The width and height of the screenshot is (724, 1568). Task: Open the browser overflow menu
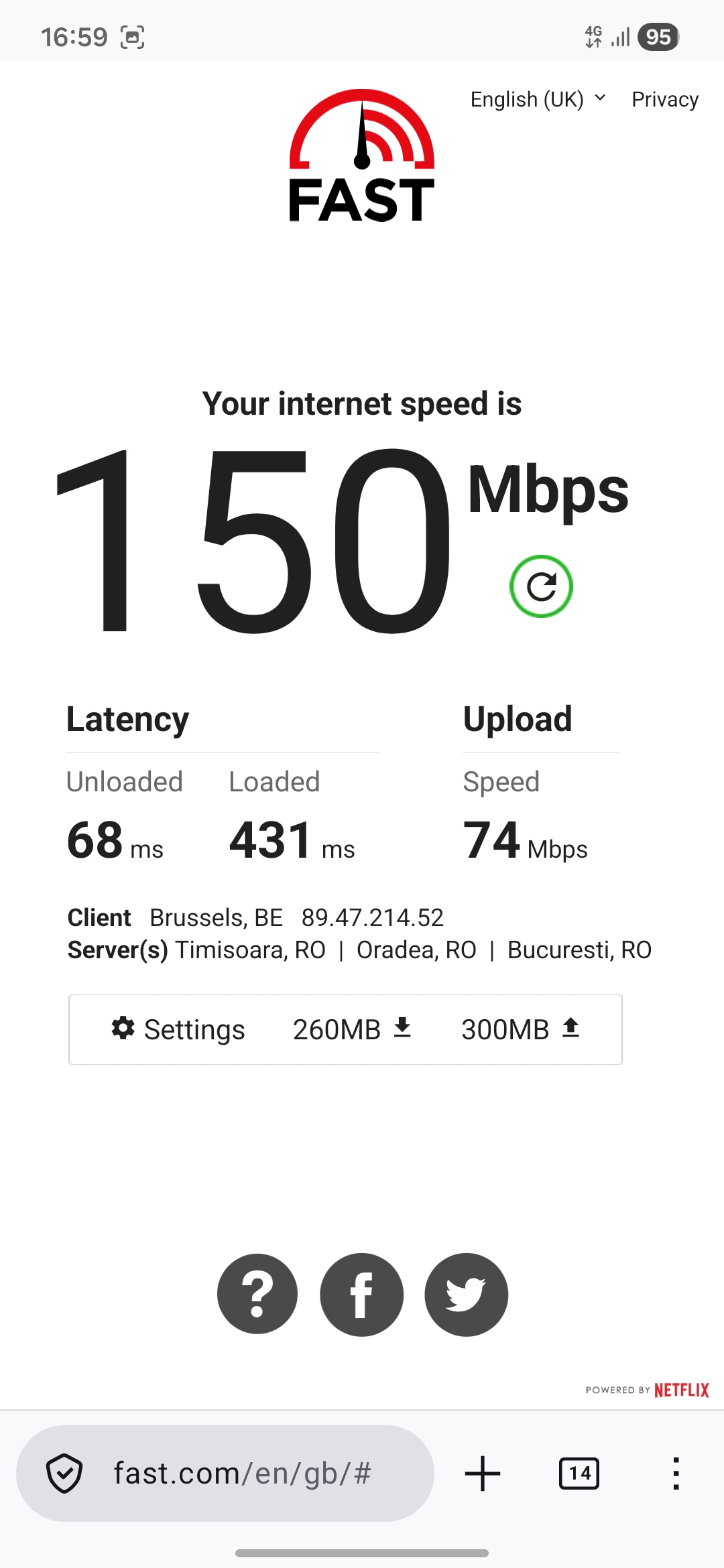[676, 1474]
